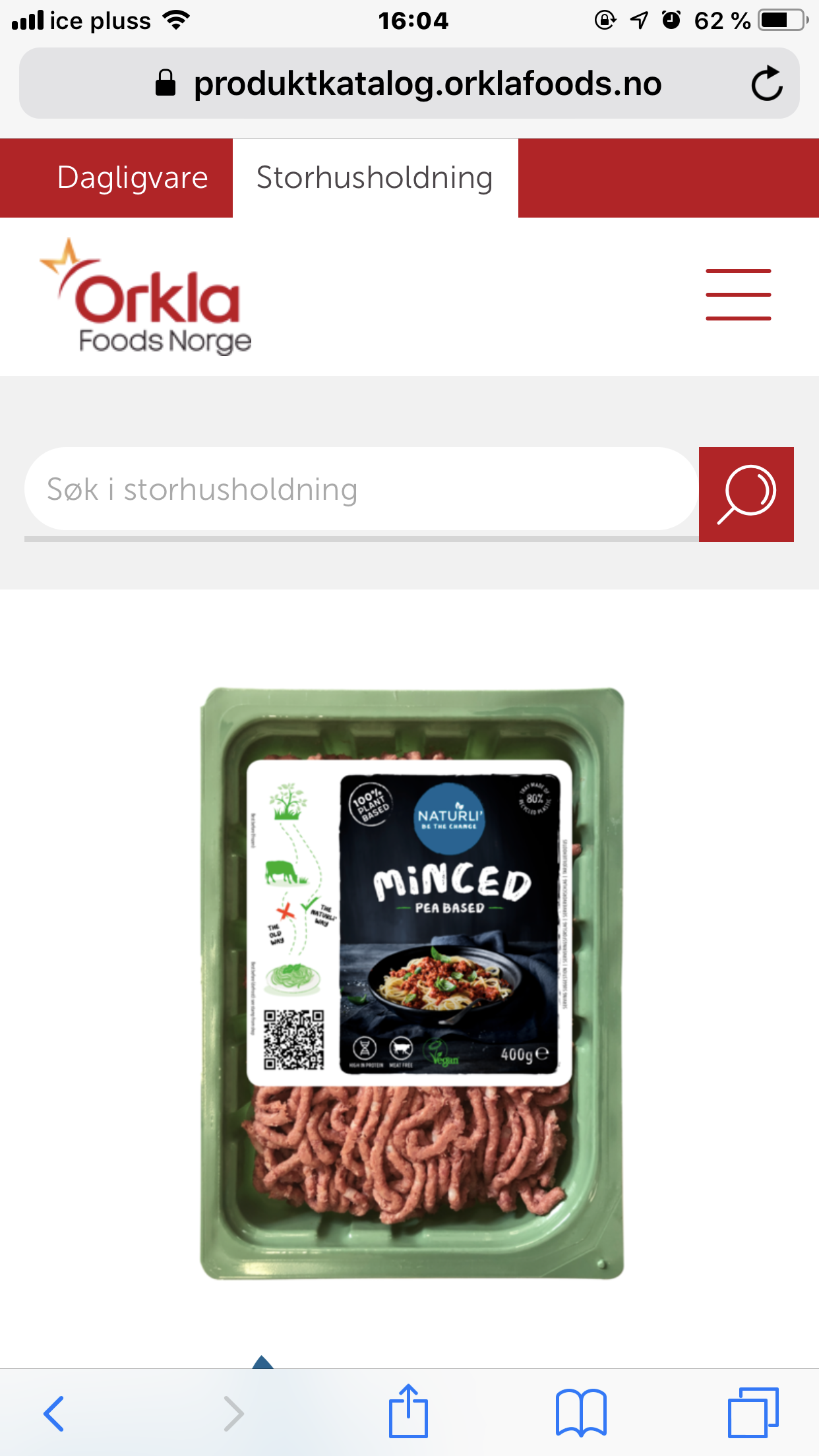819x1456 pixels.
Task: Open Safari bookmarks
Action: click(x=581, y=1412)
